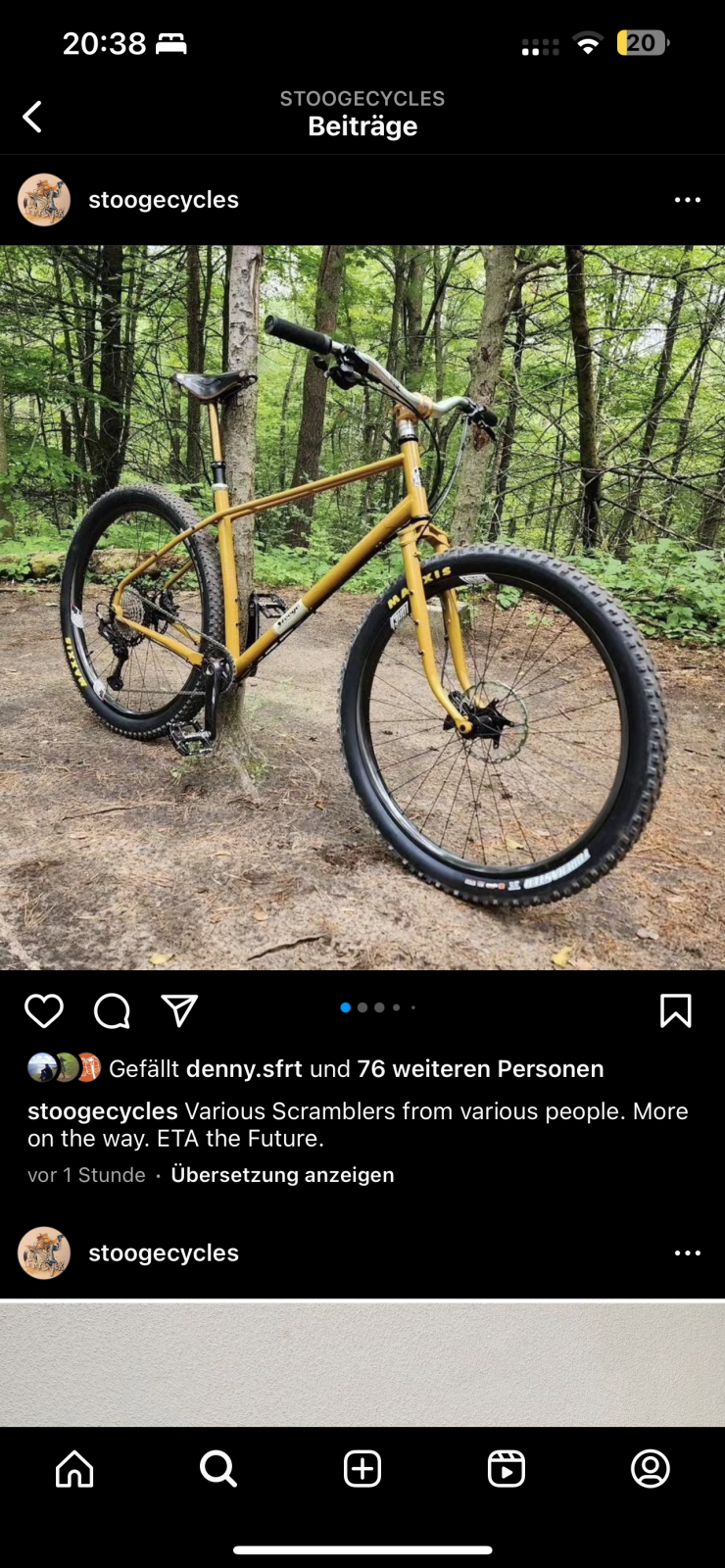Open comments on the bike post

[x=112, y=1010]
